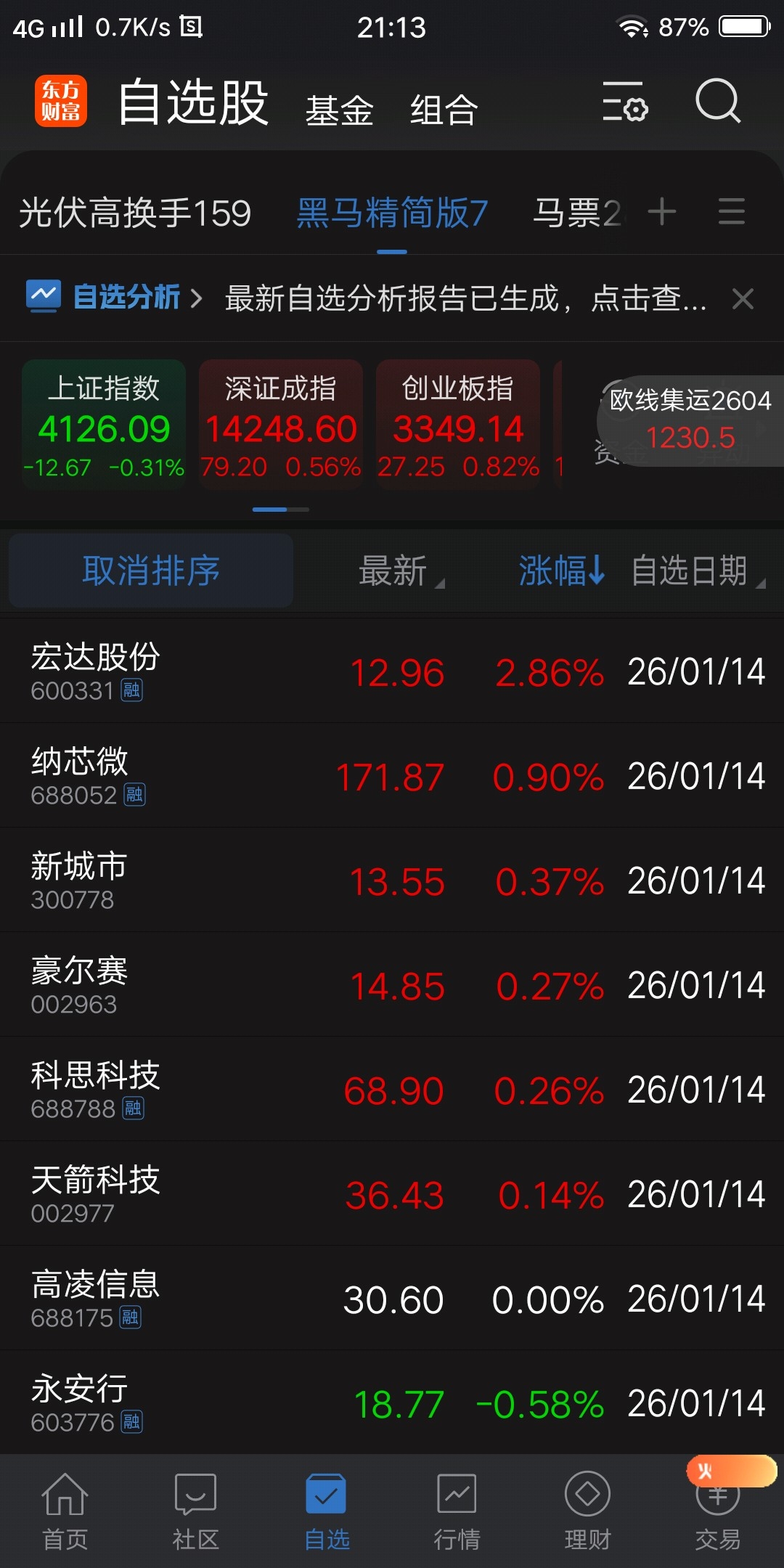
Task: Sort the list by 涨幅
Action: click(x=560, y=571)
